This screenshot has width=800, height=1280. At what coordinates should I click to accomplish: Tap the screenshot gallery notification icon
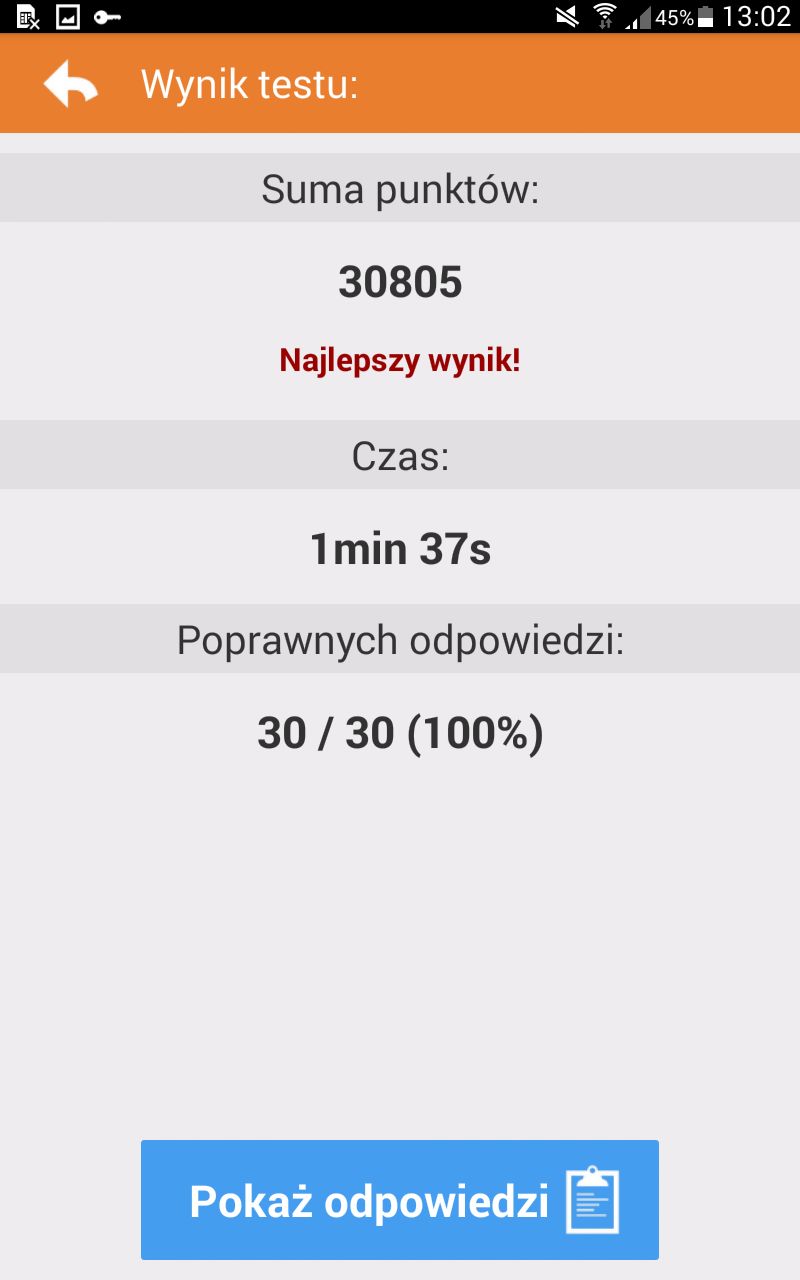(66, 17)
